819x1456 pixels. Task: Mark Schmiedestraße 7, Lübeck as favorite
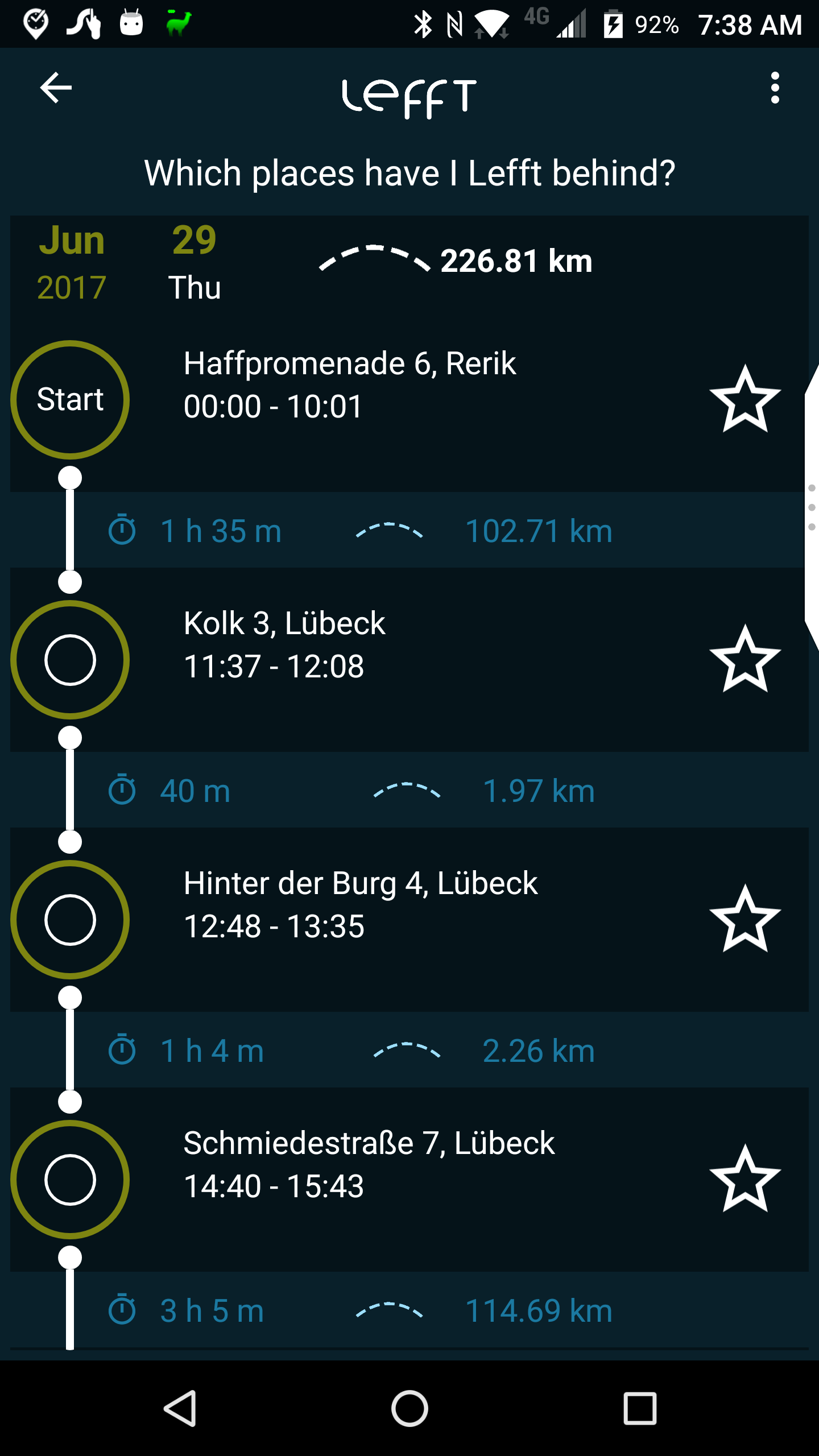(745, 1179)
